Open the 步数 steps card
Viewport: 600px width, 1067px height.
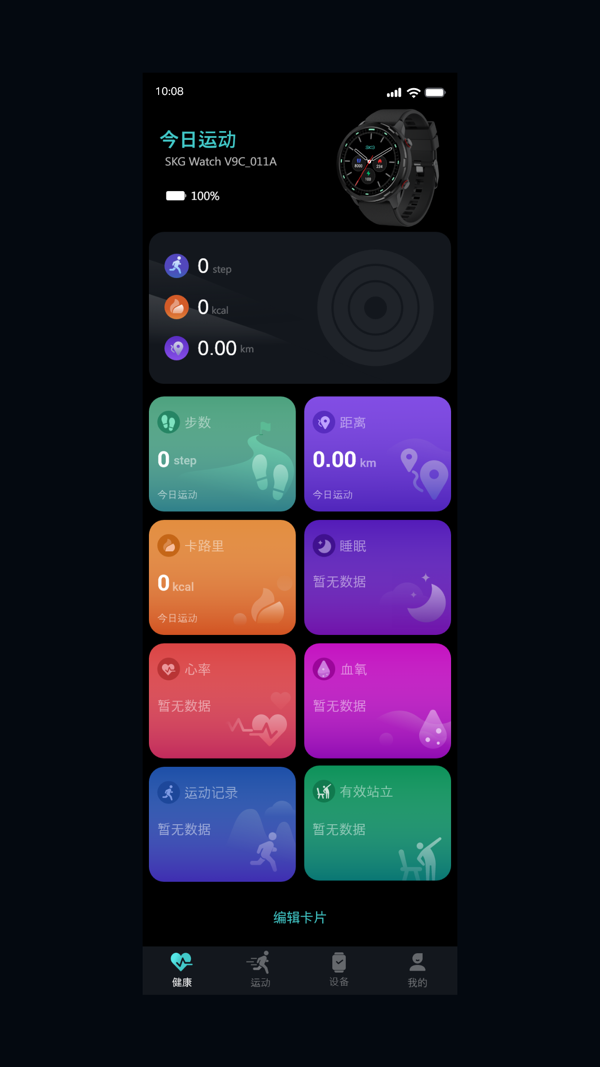222,454
